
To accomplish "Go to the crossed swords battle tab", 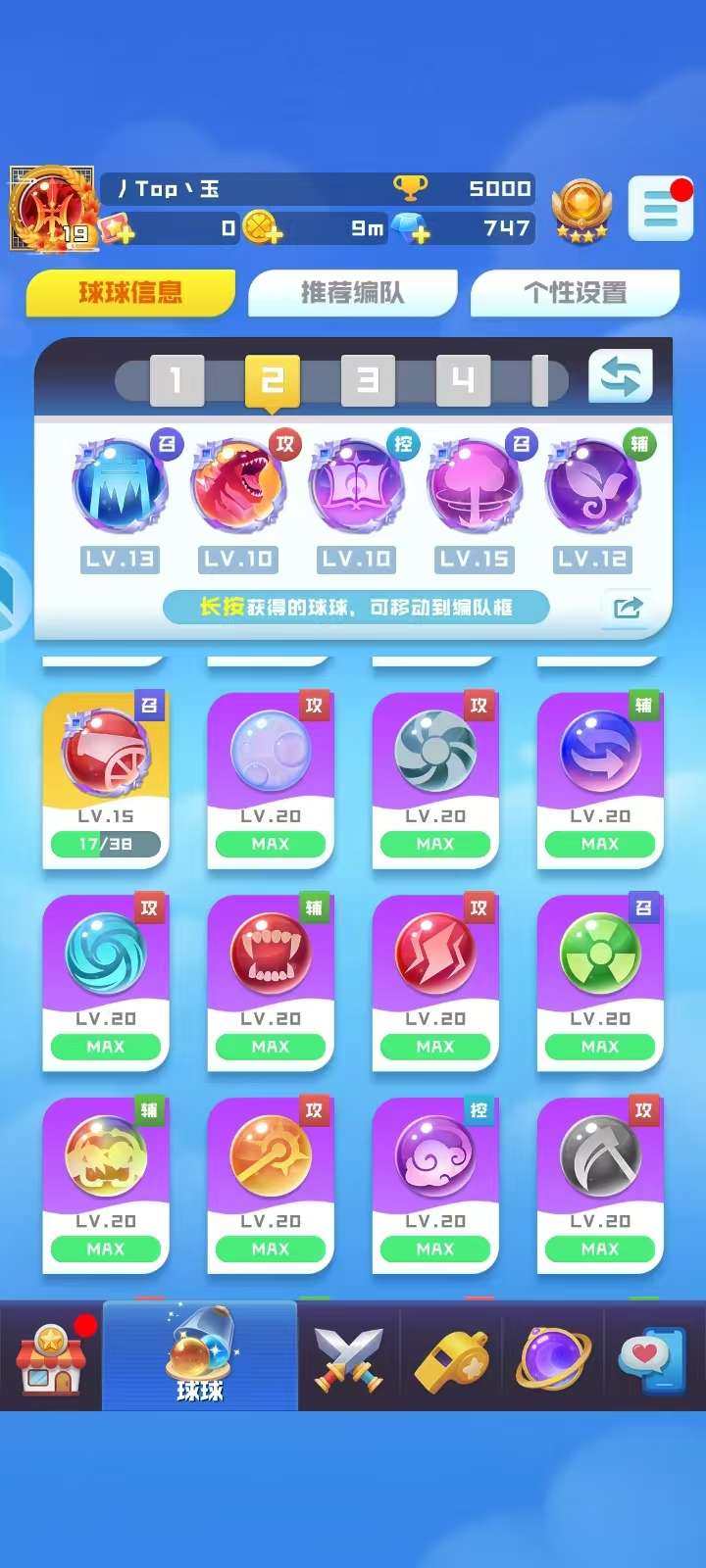I will tap(348, 1358).
